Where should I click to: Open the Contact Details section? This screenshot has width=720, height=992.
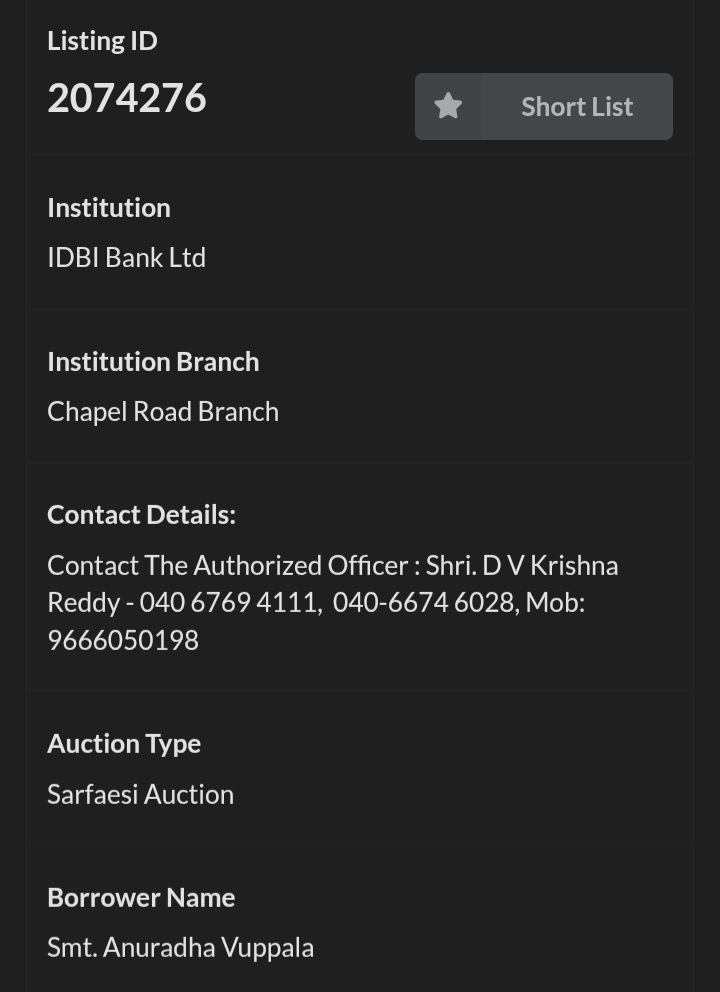[141, 514]
